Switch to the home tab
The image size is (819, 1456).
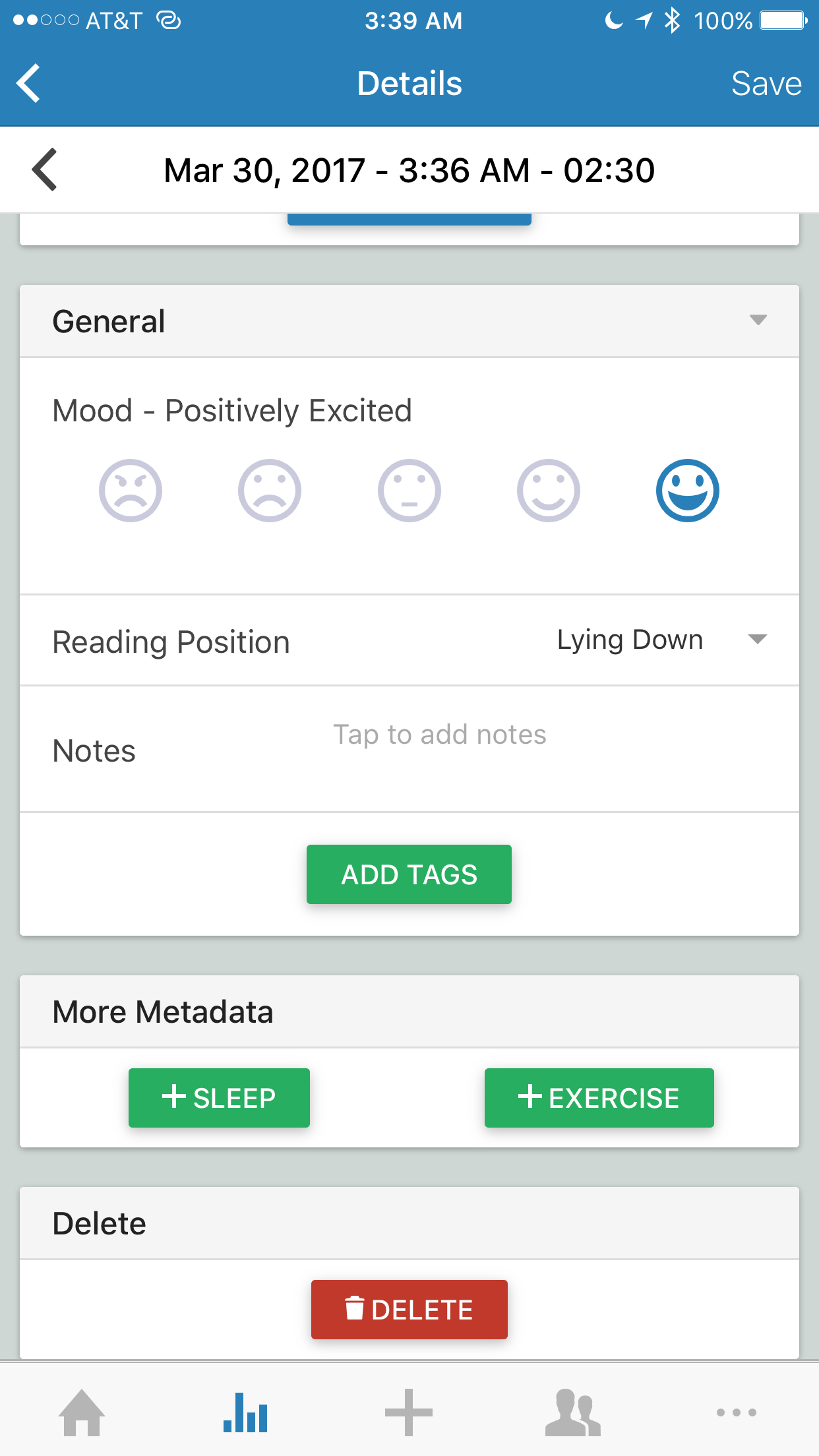click(82, 1412)
